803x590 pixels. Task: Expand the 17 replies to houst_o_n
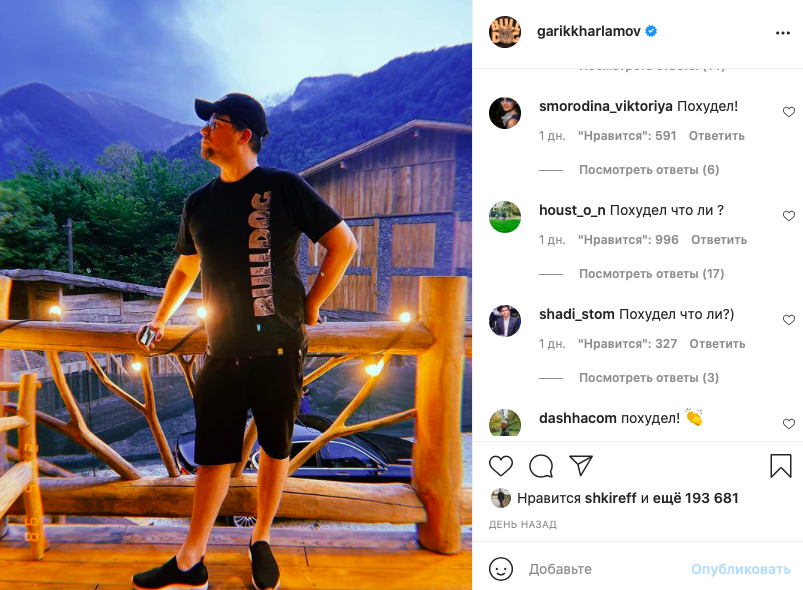pyautogui.click(x=651, y=274)
